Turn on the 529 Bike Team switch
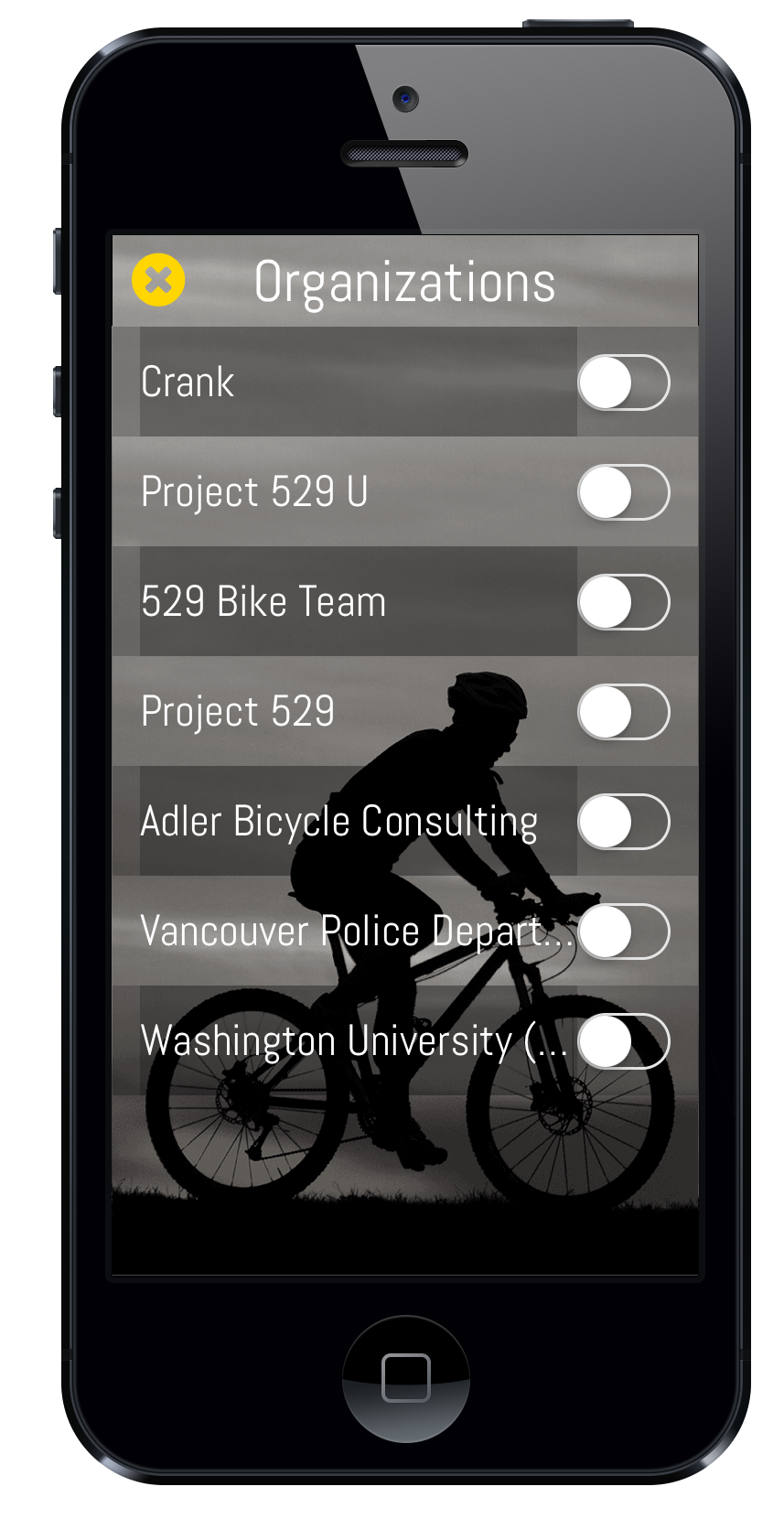 623,602
